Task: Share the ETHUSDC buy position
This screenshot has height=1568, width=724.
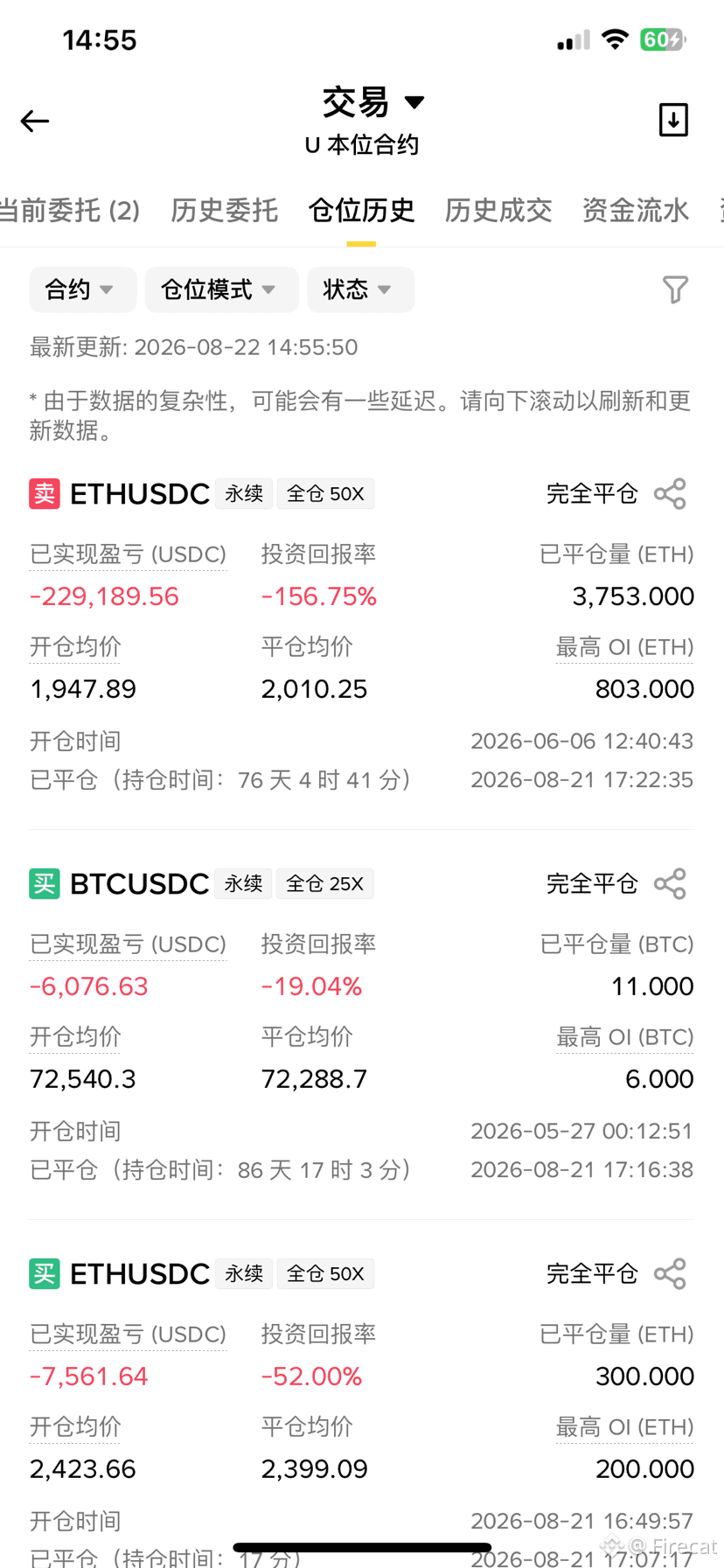Action: (671, 1274)
